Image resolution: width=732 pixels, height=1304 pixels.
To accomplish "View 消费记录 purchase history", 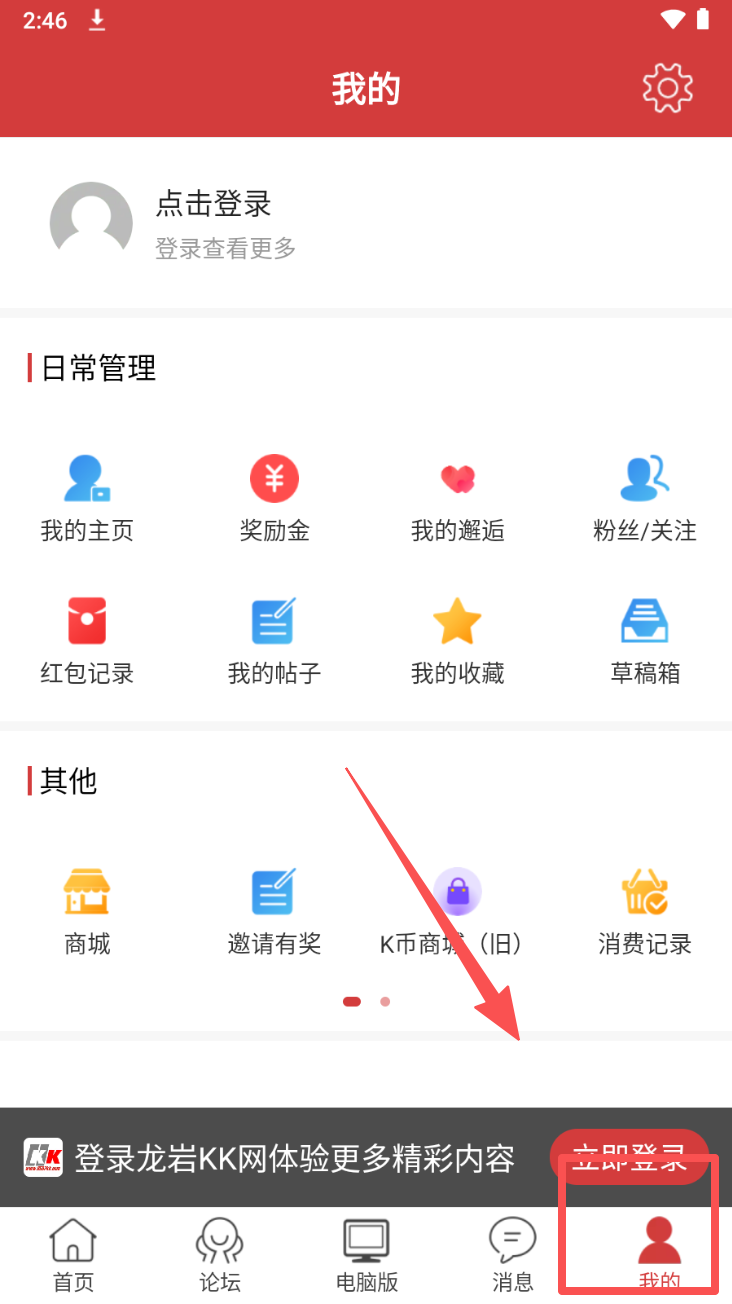I will [644, 911].
